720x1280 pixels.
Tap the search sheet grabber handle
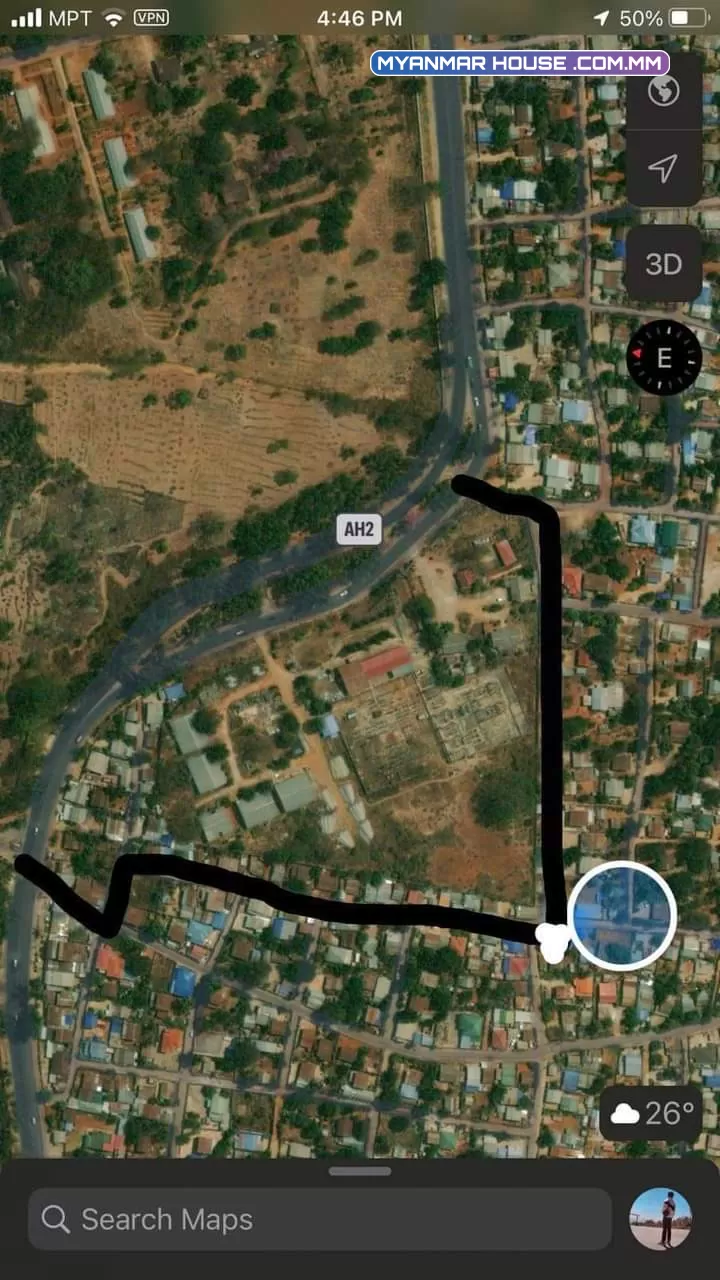point(360,1171)
